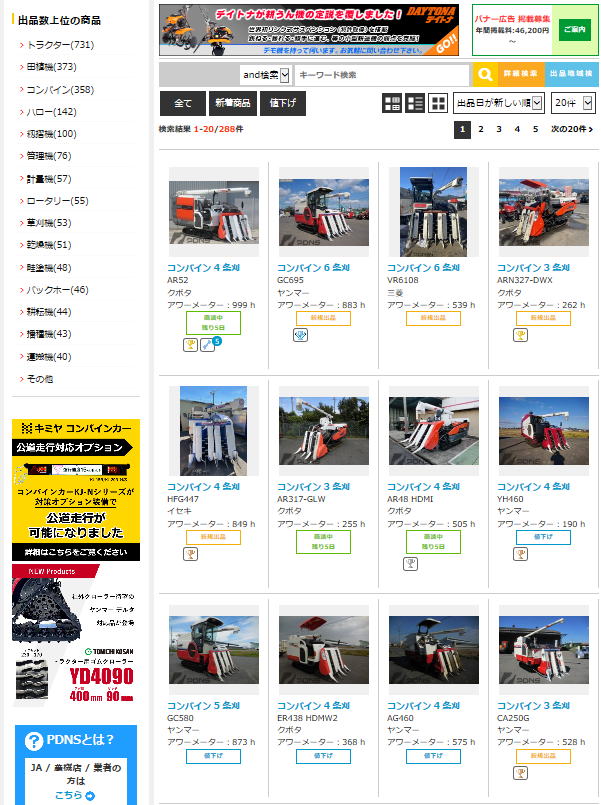The height and width of the screenshot is (805, 601).
Task: Go to results page 2
Action: tap(481, 129)
